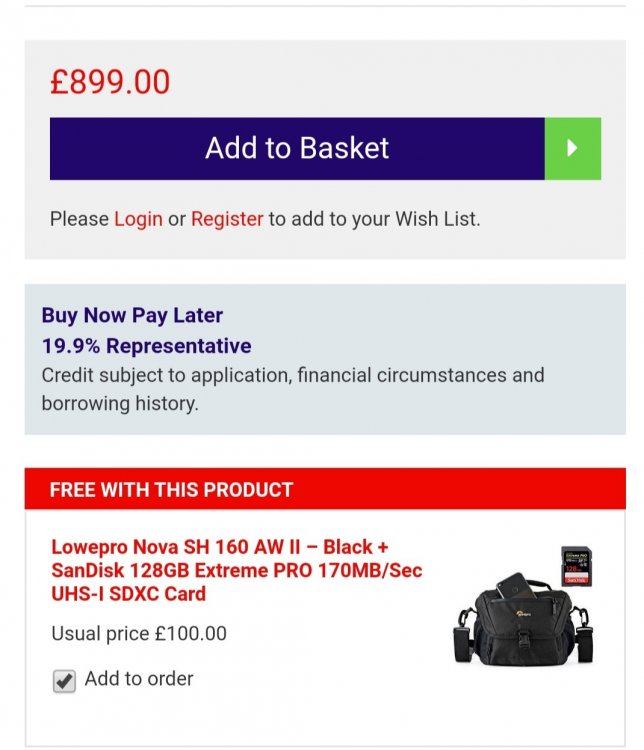Tap the green arrow beside Add to Basket

tap(572, 149)
